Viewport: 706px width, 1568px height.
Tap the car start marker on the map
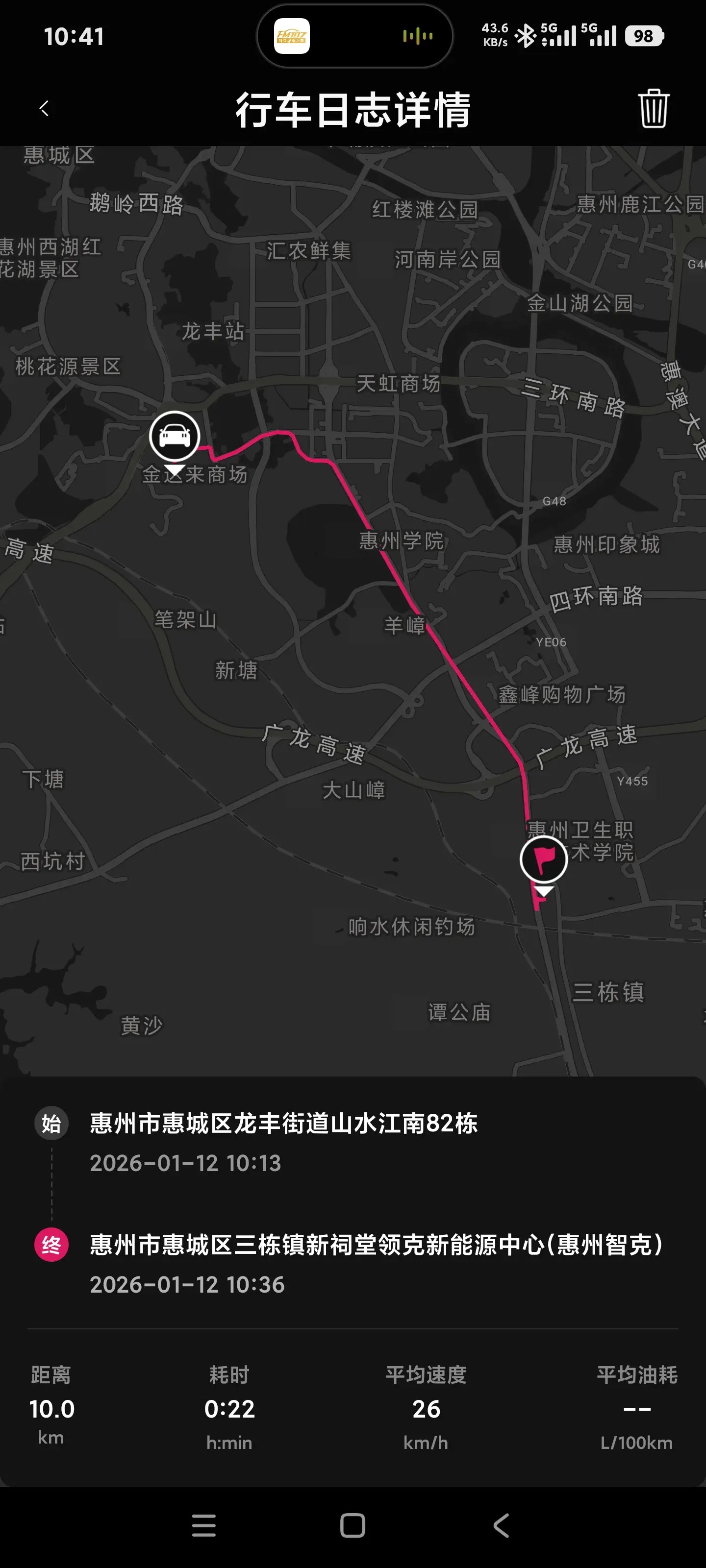(x=175, y=436)
